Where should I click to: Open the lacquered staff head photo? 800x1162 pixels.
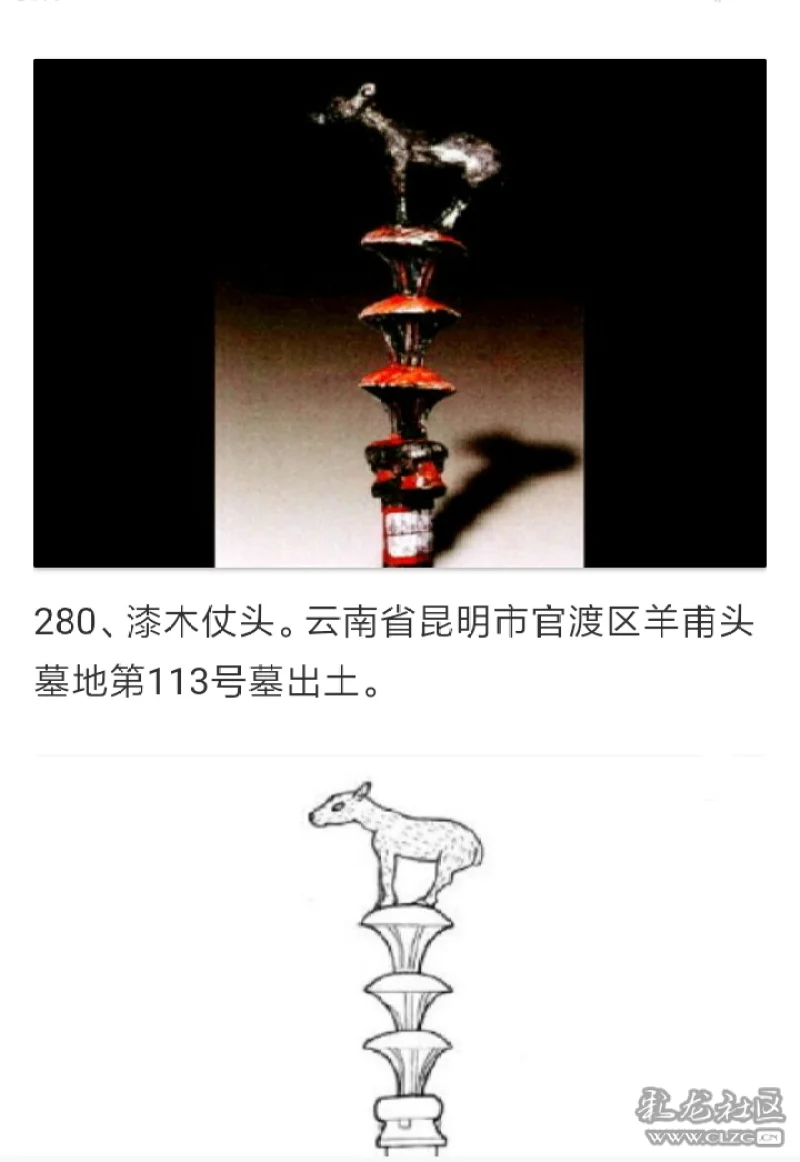point(400,313)
